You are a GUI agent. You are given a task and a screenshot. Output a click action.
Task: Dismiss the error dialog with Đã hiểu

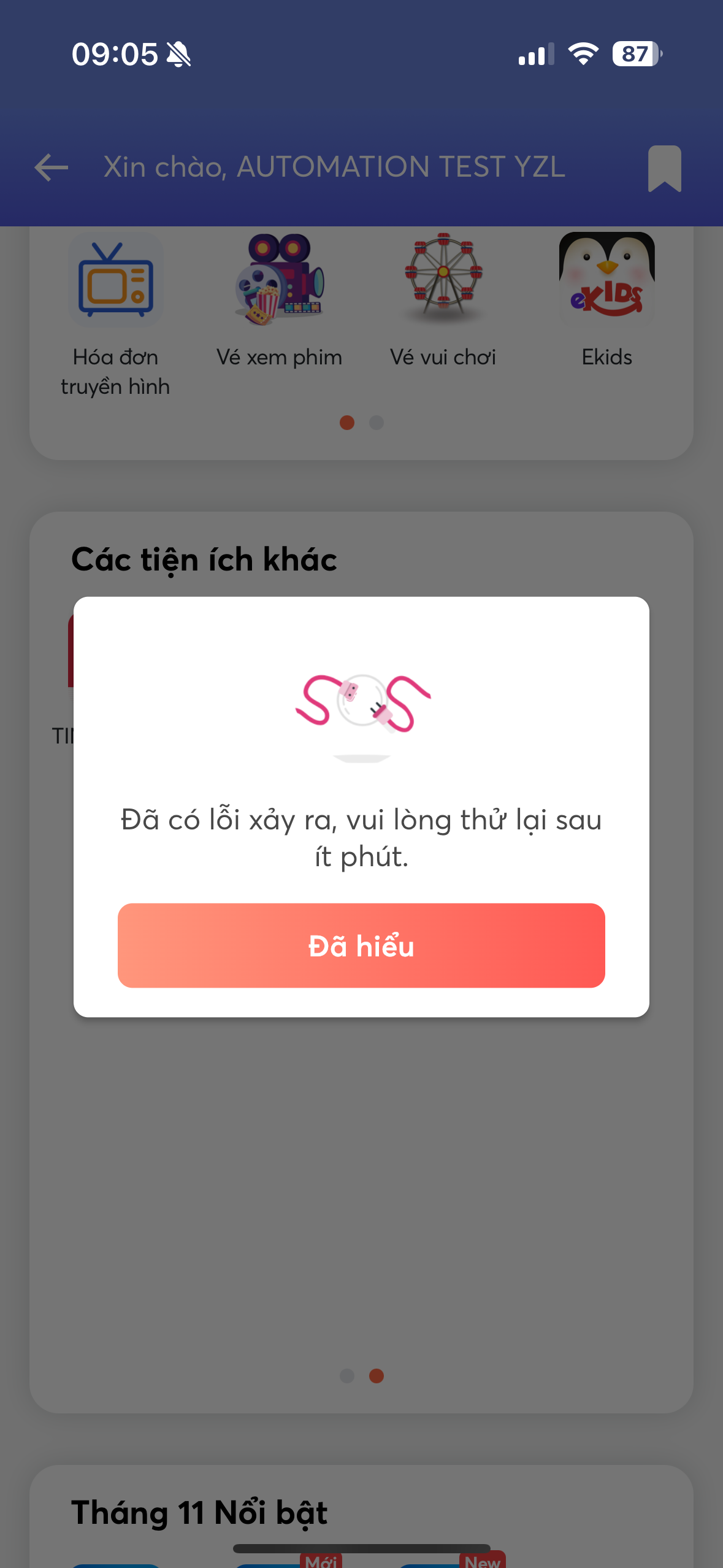(361, 945)
